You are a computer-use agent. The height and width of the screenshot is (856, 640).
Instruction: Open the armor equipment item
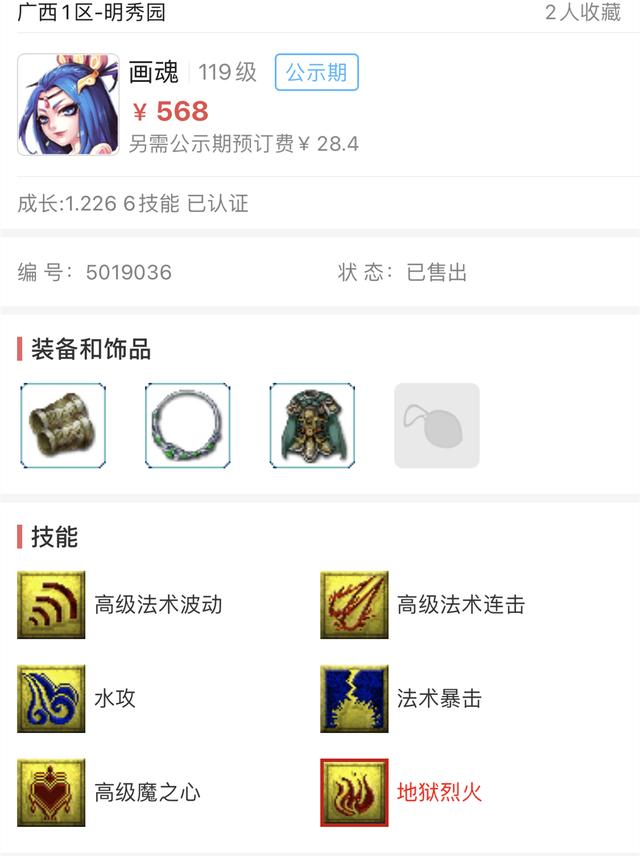click(x=312, y=425)
